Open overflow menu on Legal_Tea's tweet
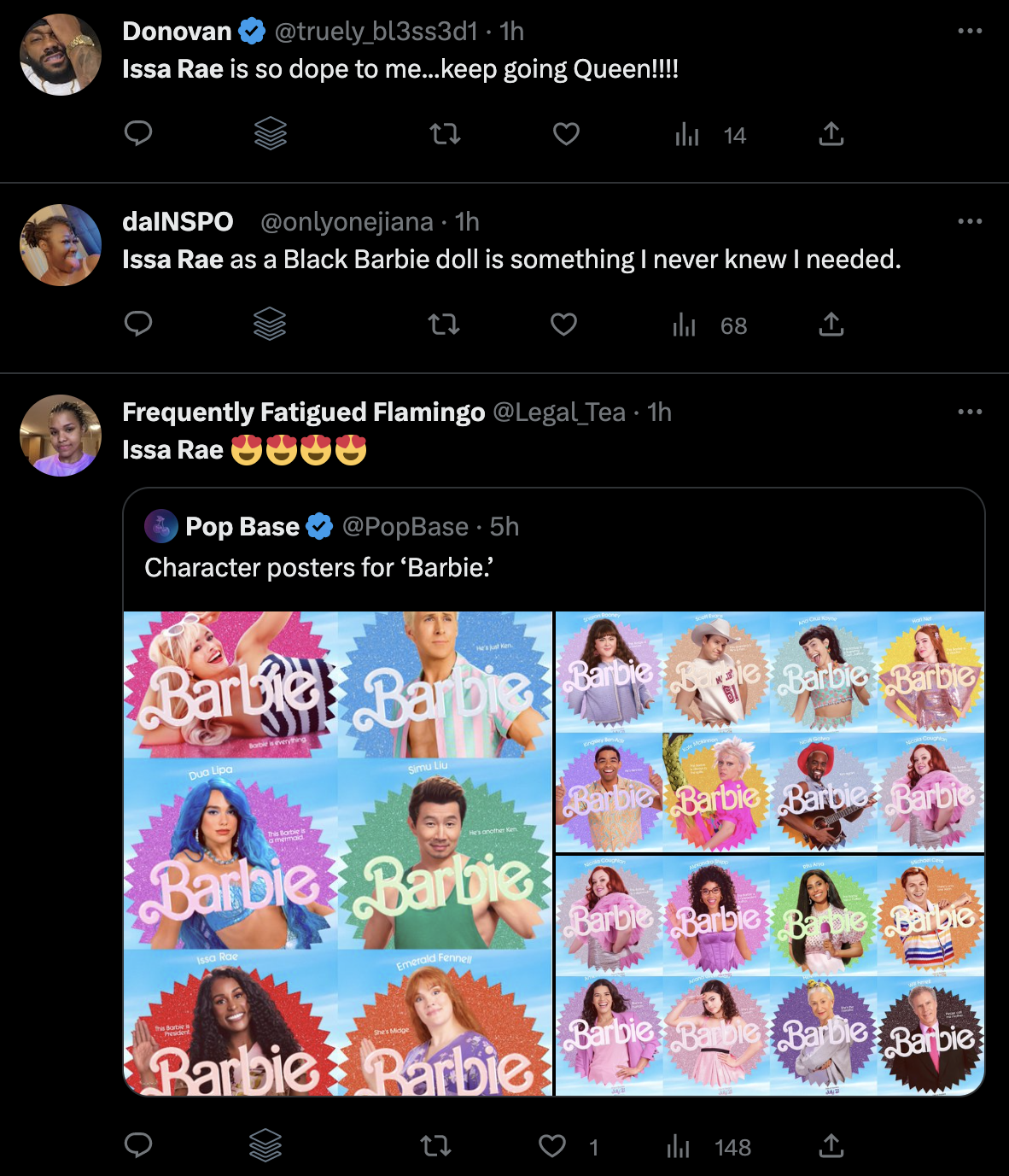 [970, 412]
